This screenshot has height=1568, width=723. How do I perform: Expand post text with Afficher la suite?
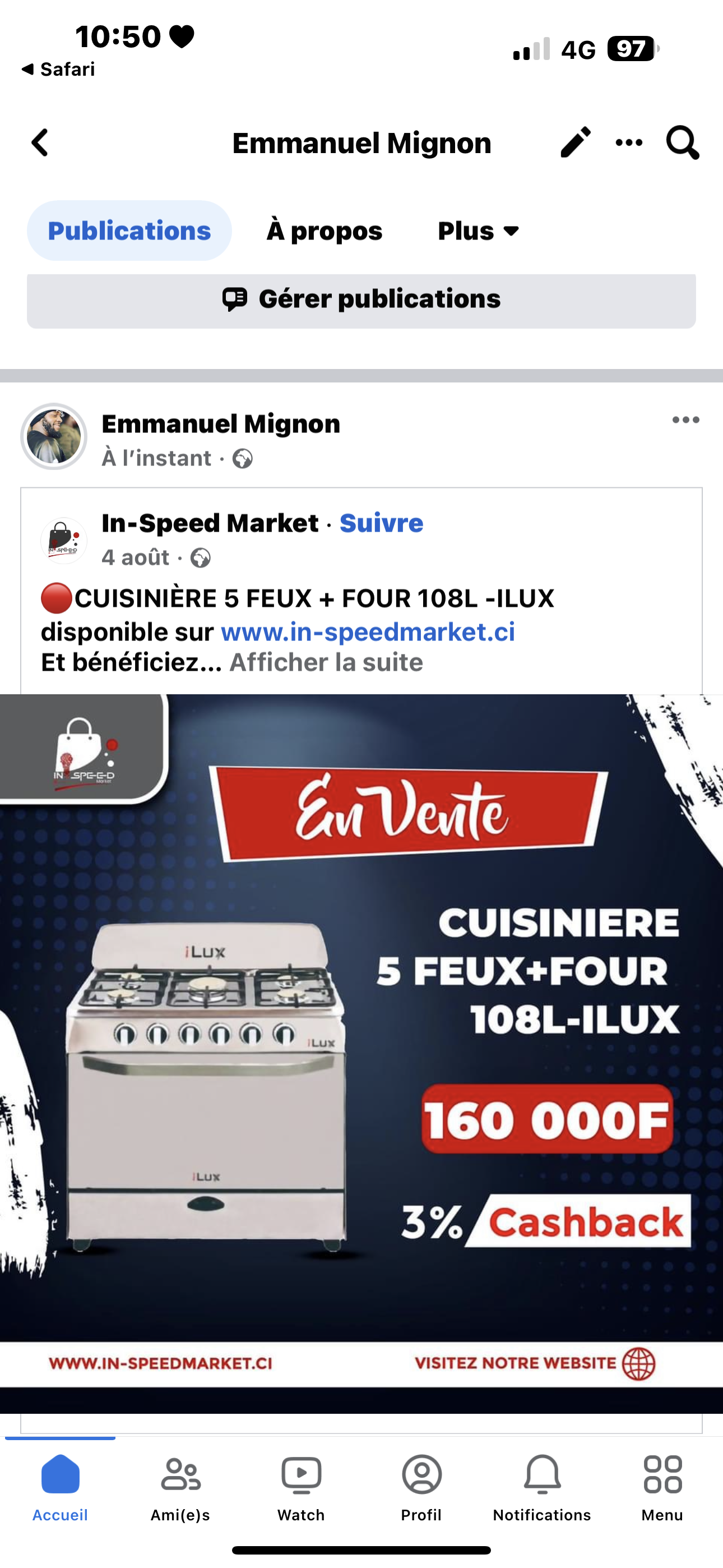326,662
